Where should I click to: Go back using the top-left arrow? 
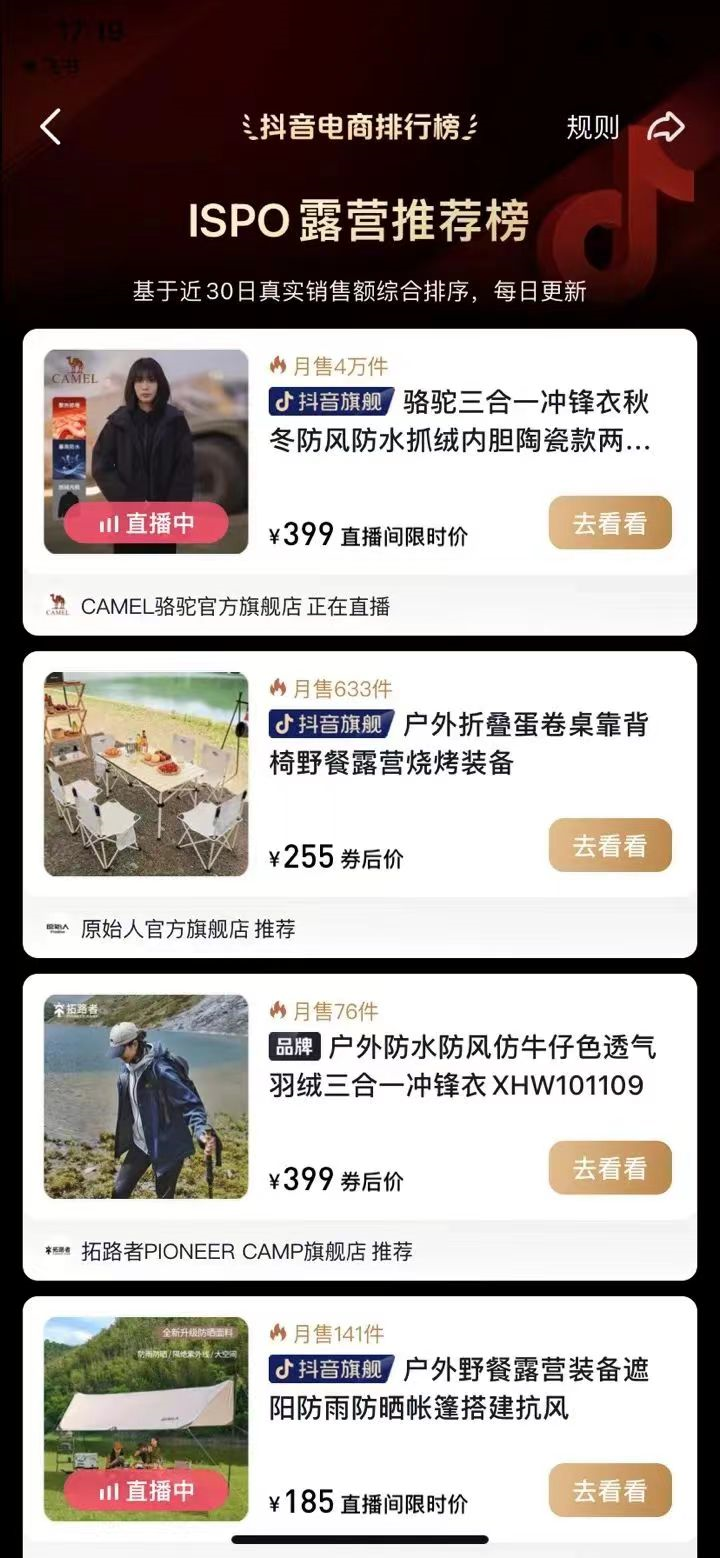pos(51,128)
